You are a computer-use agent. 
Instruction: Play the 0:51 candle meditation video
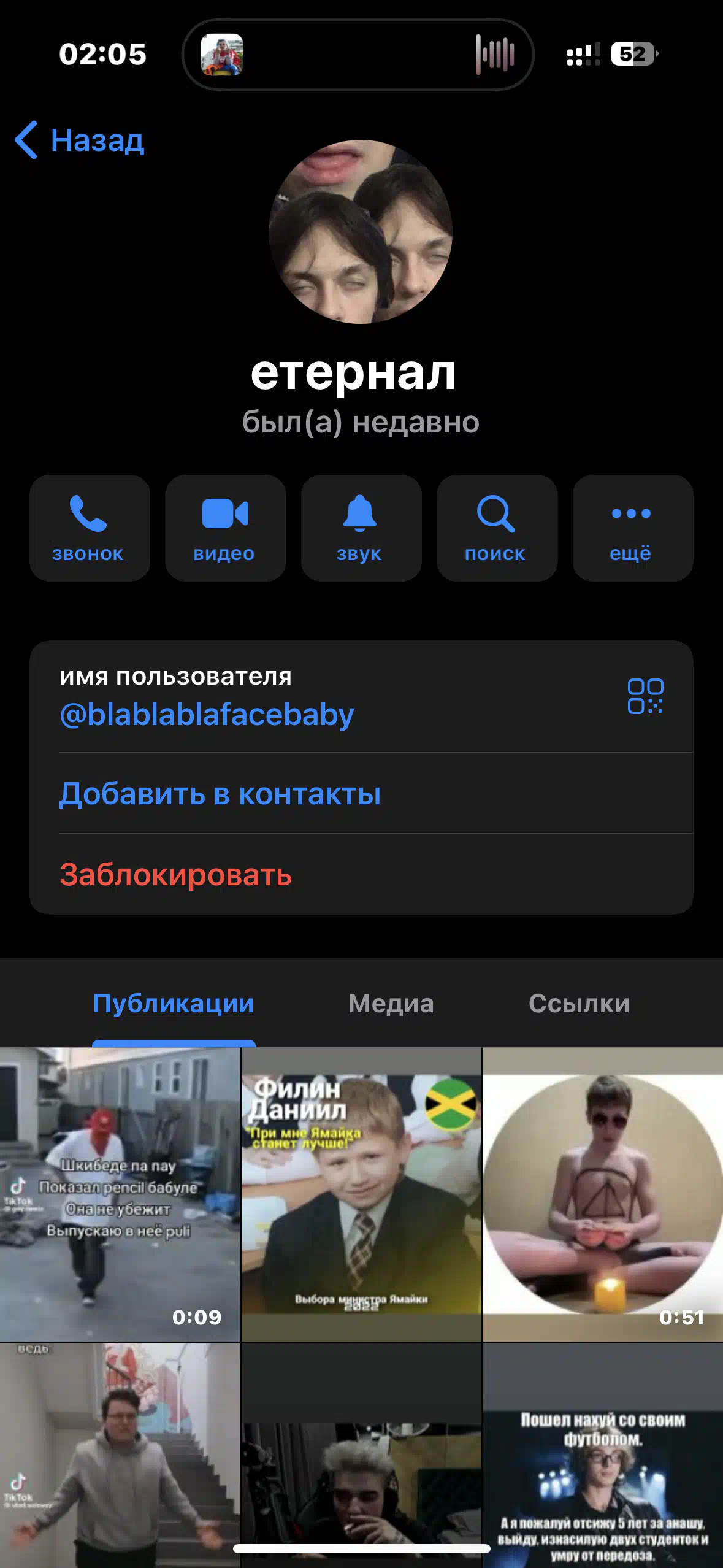click(x=603, y=1194)
